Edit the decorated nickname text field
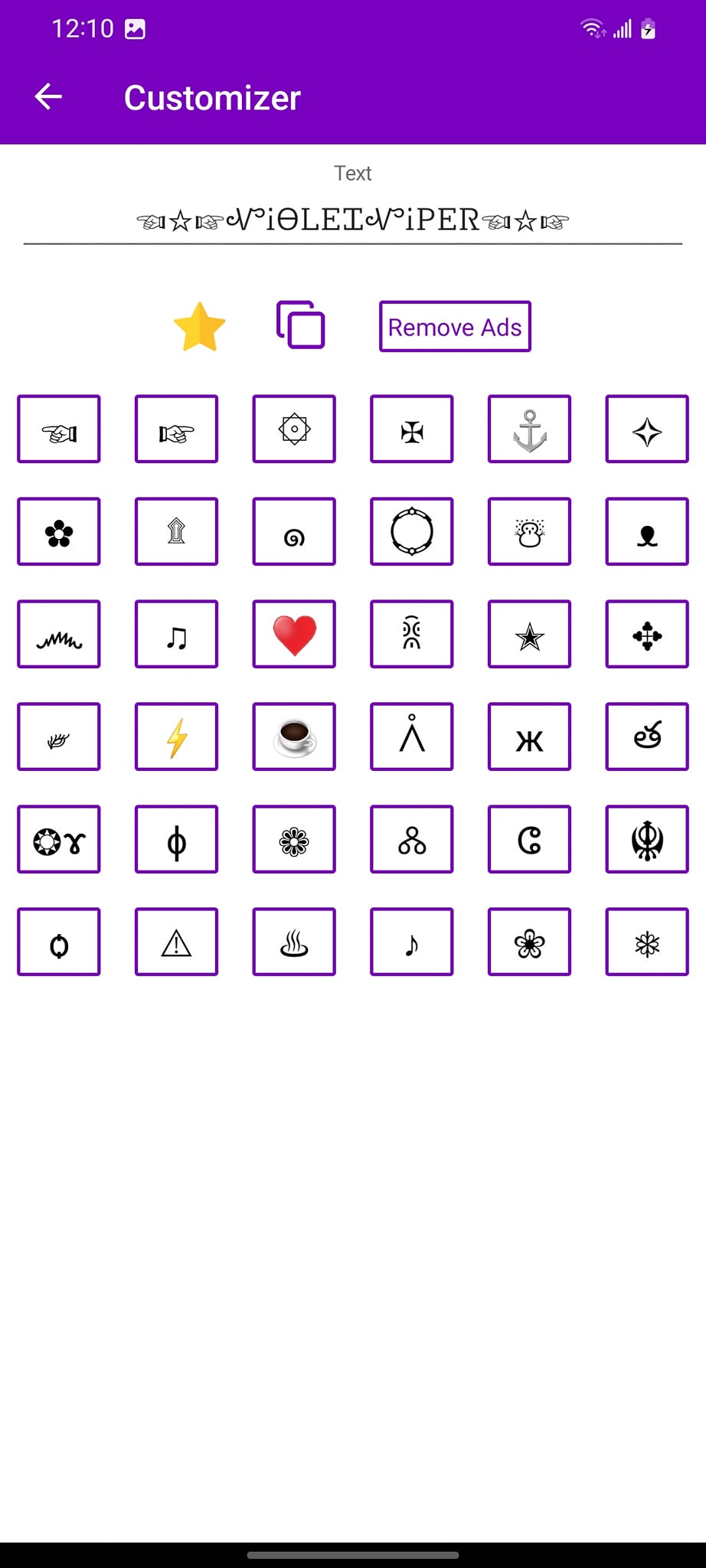 352,221
